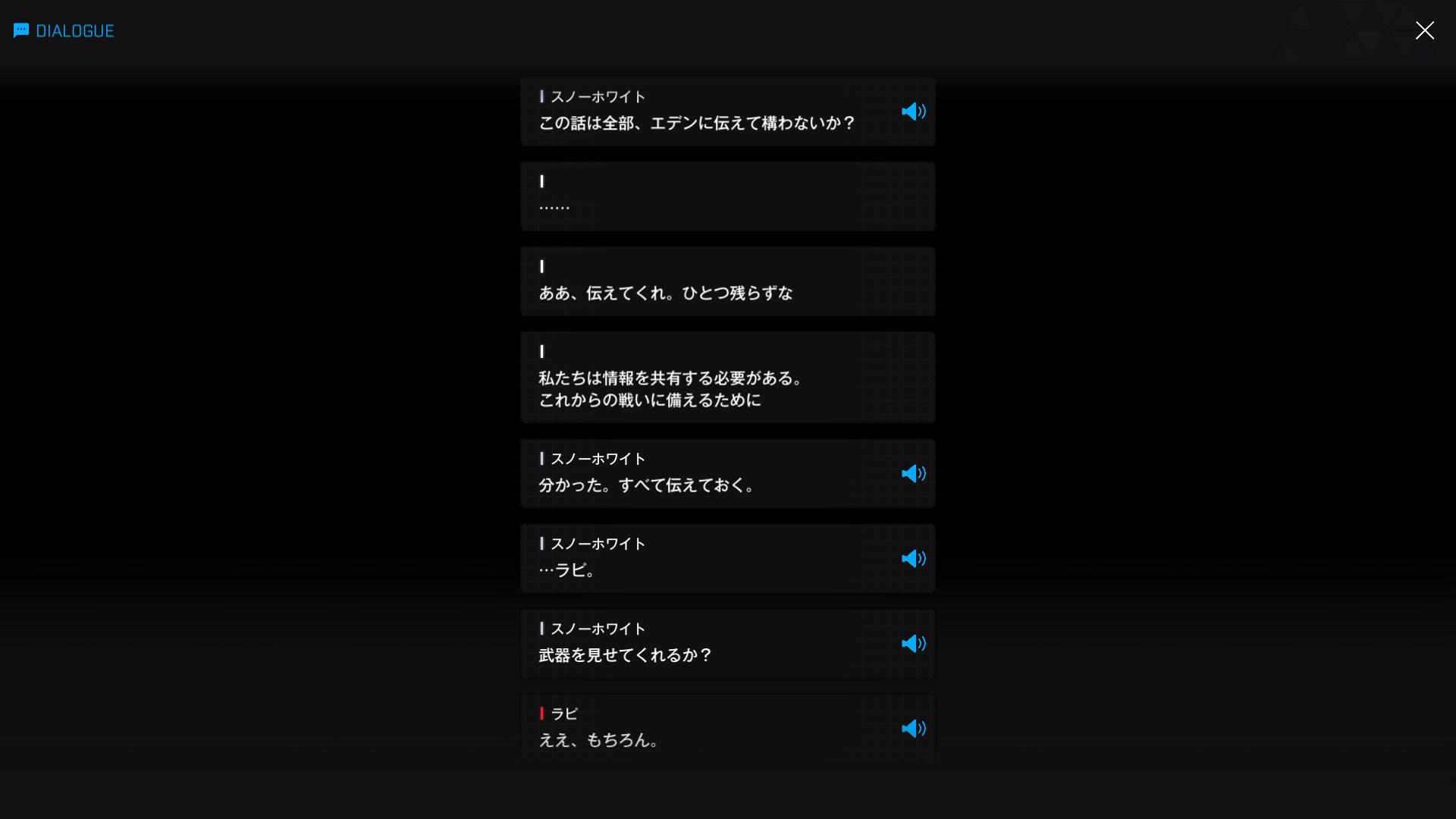Play Rapi's 'ええ、もちろん。' voice line
Screen dimensions: 1456x819
pos(913,729)
